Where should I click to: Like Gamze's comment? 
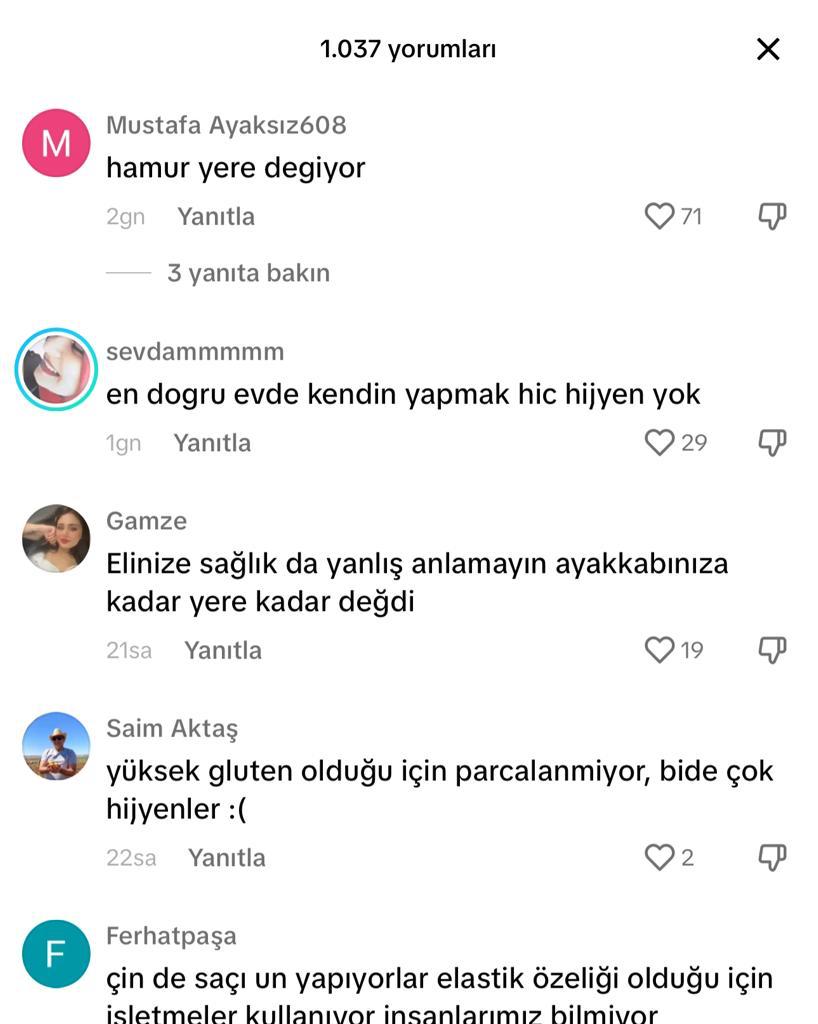pos(660,650)
